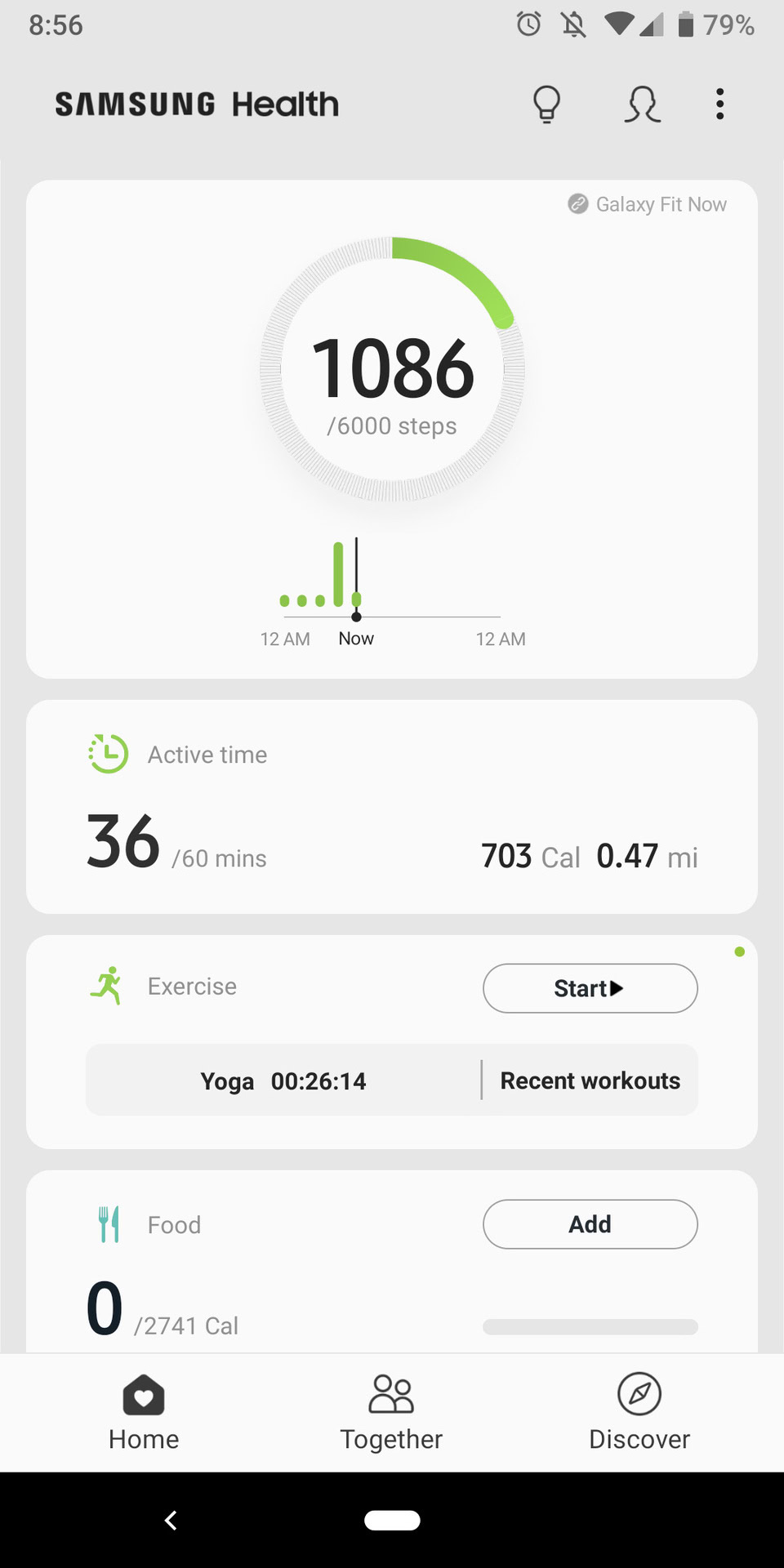The height and width of the screenshot is (1568, 784).
Task: View Recent workouts
Action: (x=590, y=1080)
